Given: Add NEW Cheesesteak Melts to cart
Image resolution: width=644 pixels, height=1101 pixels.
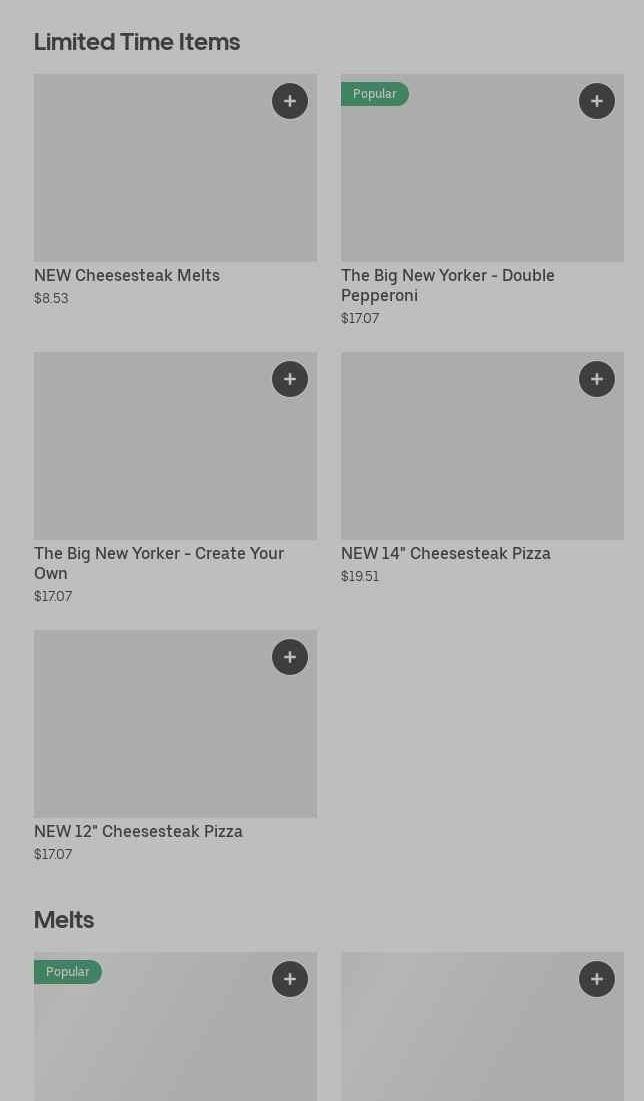Looking at the screenshot, I should pos(290,101).
